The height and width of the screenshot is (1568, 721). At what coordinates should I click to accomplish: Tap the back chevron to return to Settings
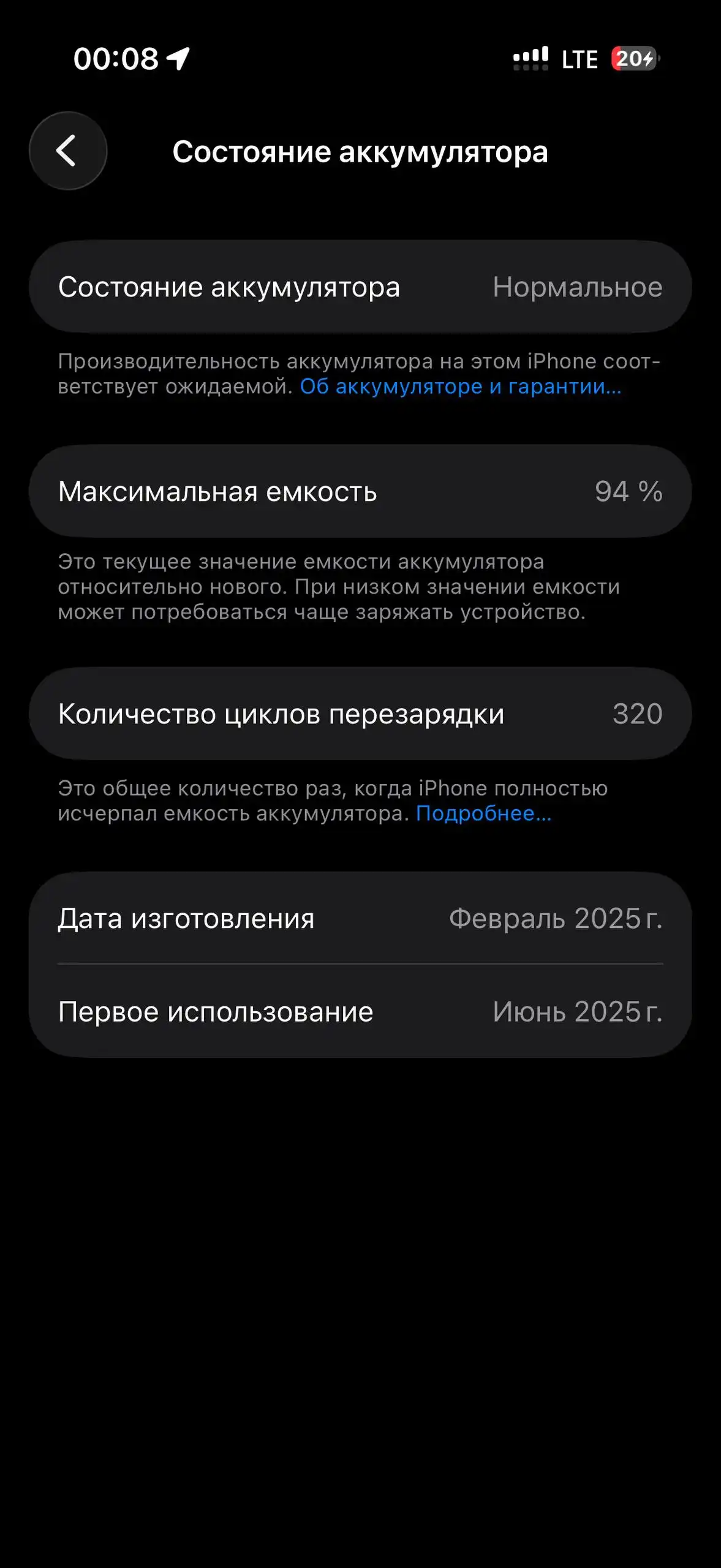tap(67, 150)
